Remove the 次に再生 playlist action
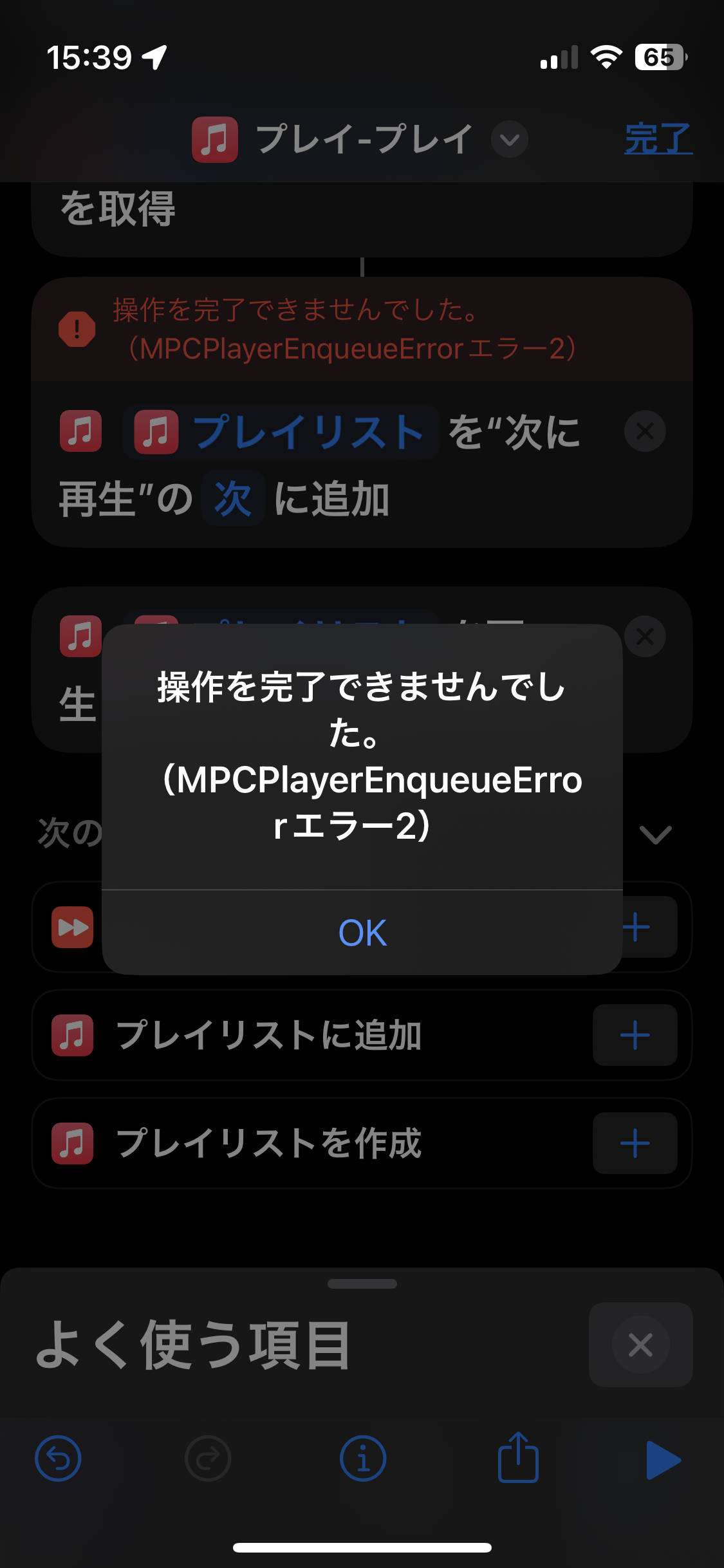 (645, 431)
